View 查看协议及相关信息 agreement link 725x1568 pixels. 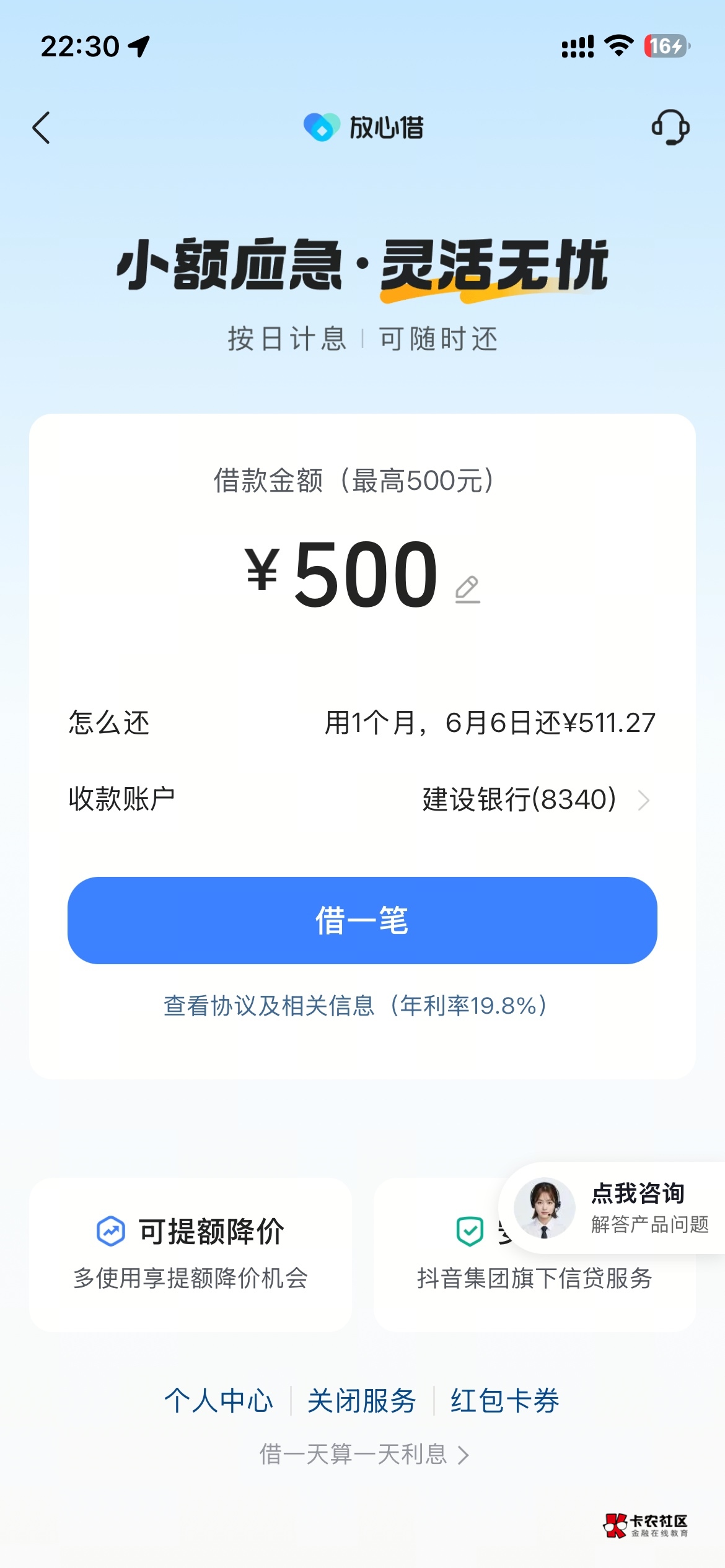tap(355, 1006)
